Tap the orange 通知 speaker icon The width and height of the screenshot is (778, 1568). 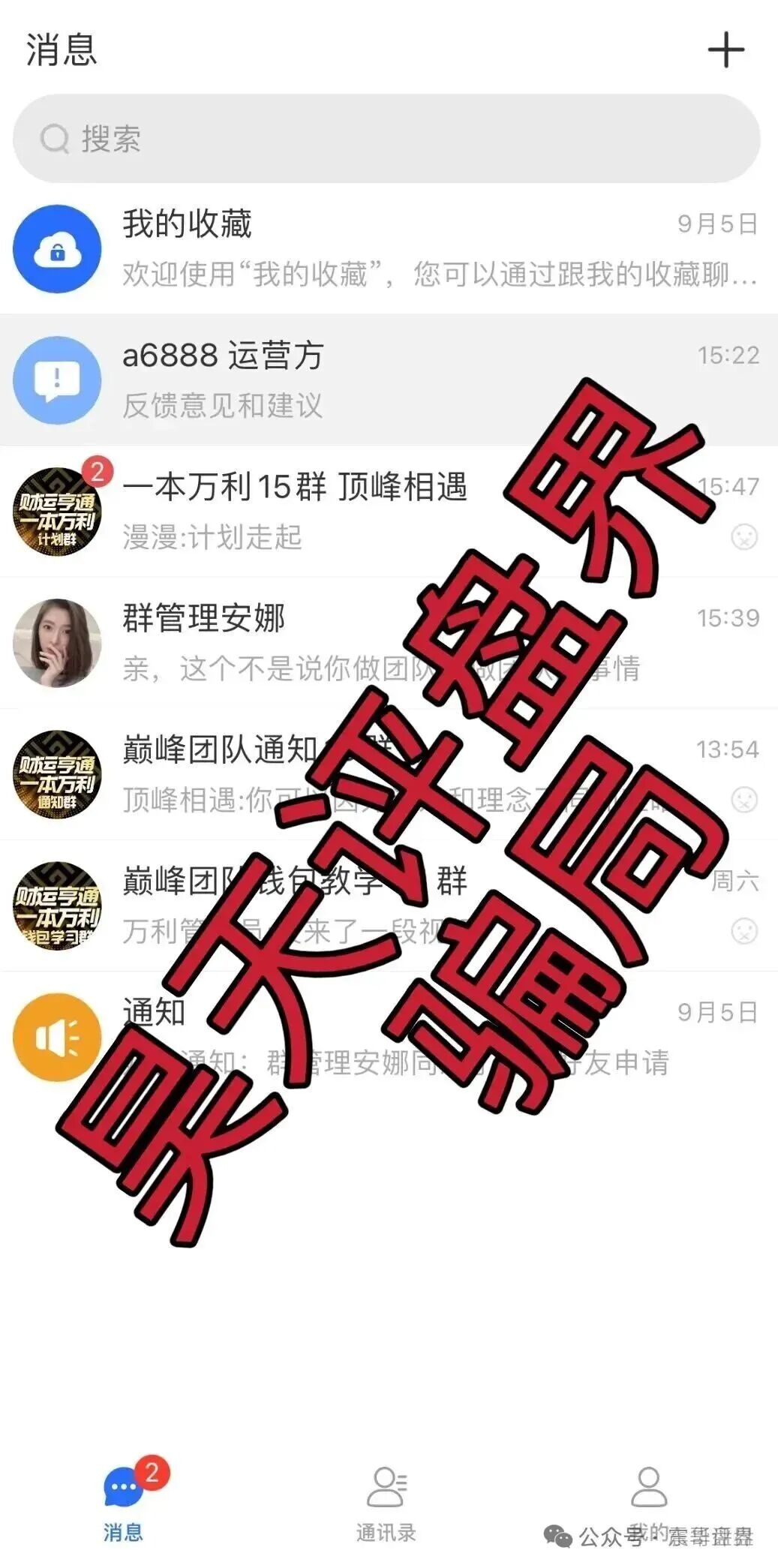pyautogui.click(x=57, y=1037)
